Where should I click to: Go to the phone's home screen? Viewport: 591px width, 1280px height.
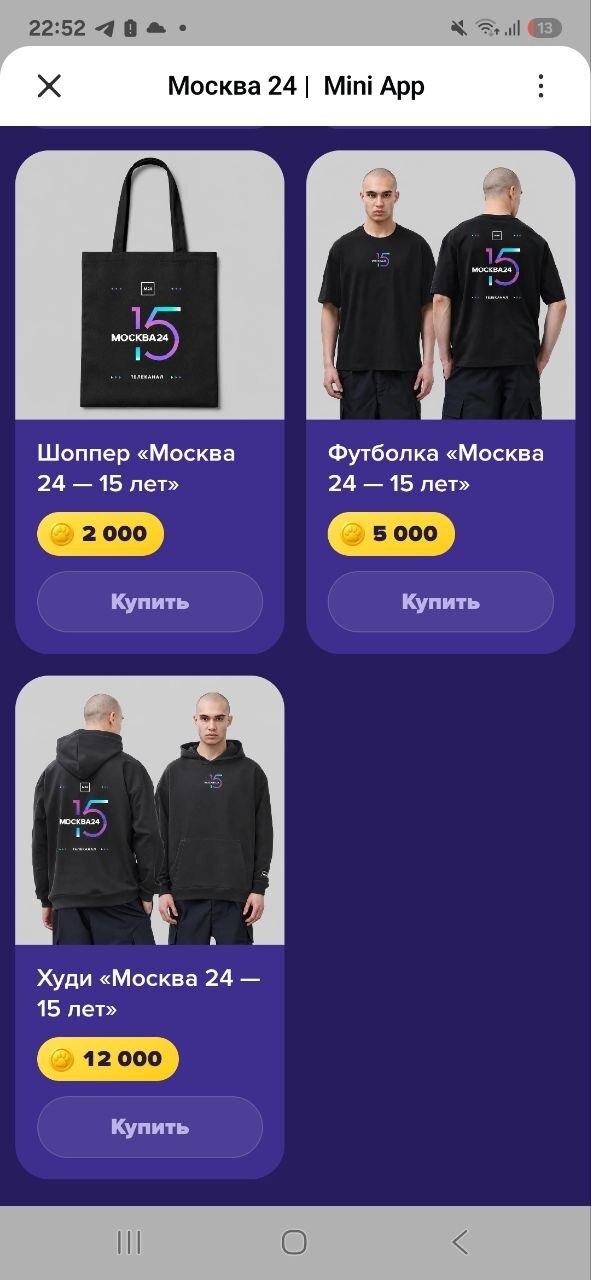294,1242
